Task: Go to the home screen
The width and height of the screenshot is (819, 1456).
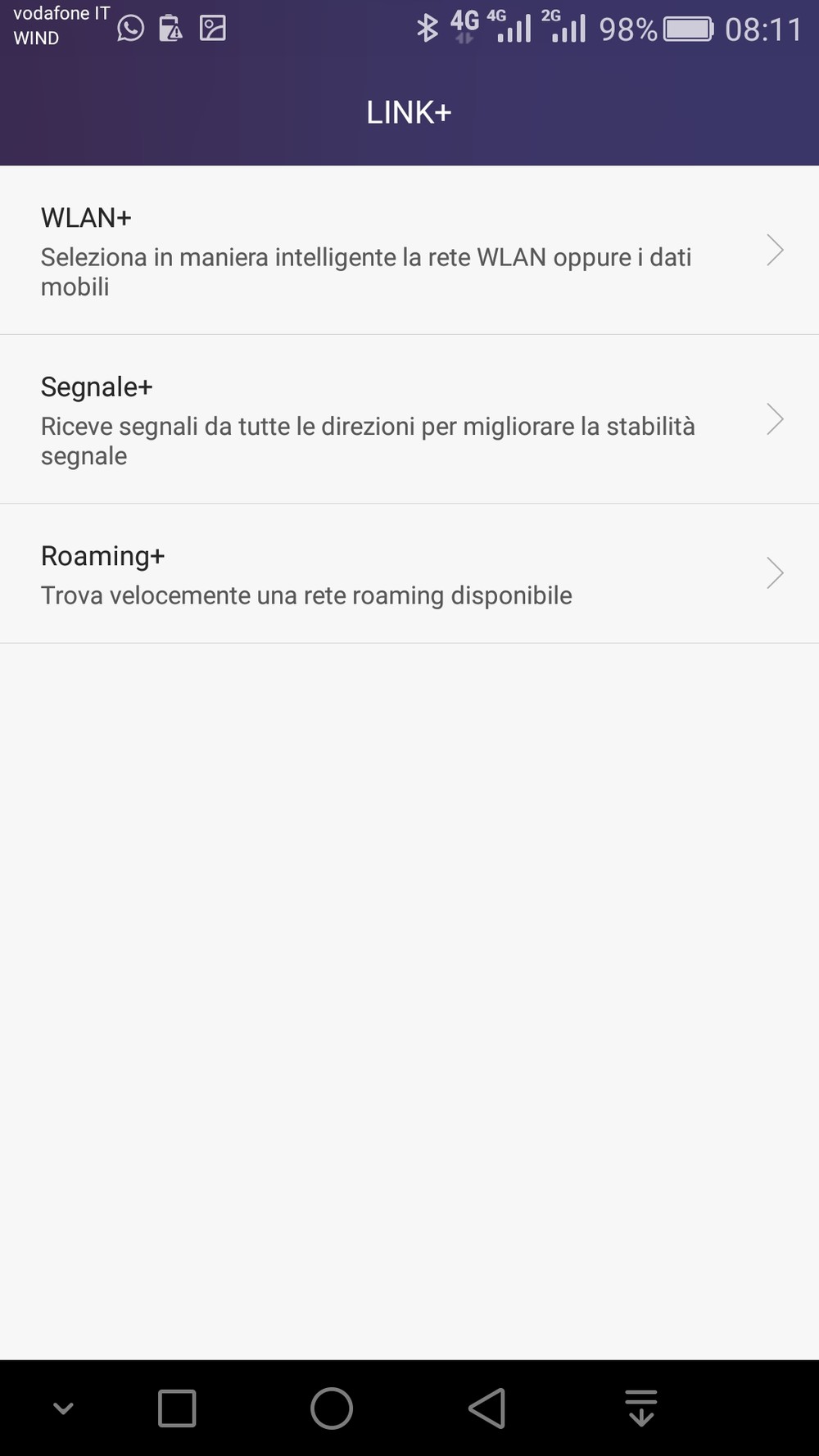Action: point(332,1409)
